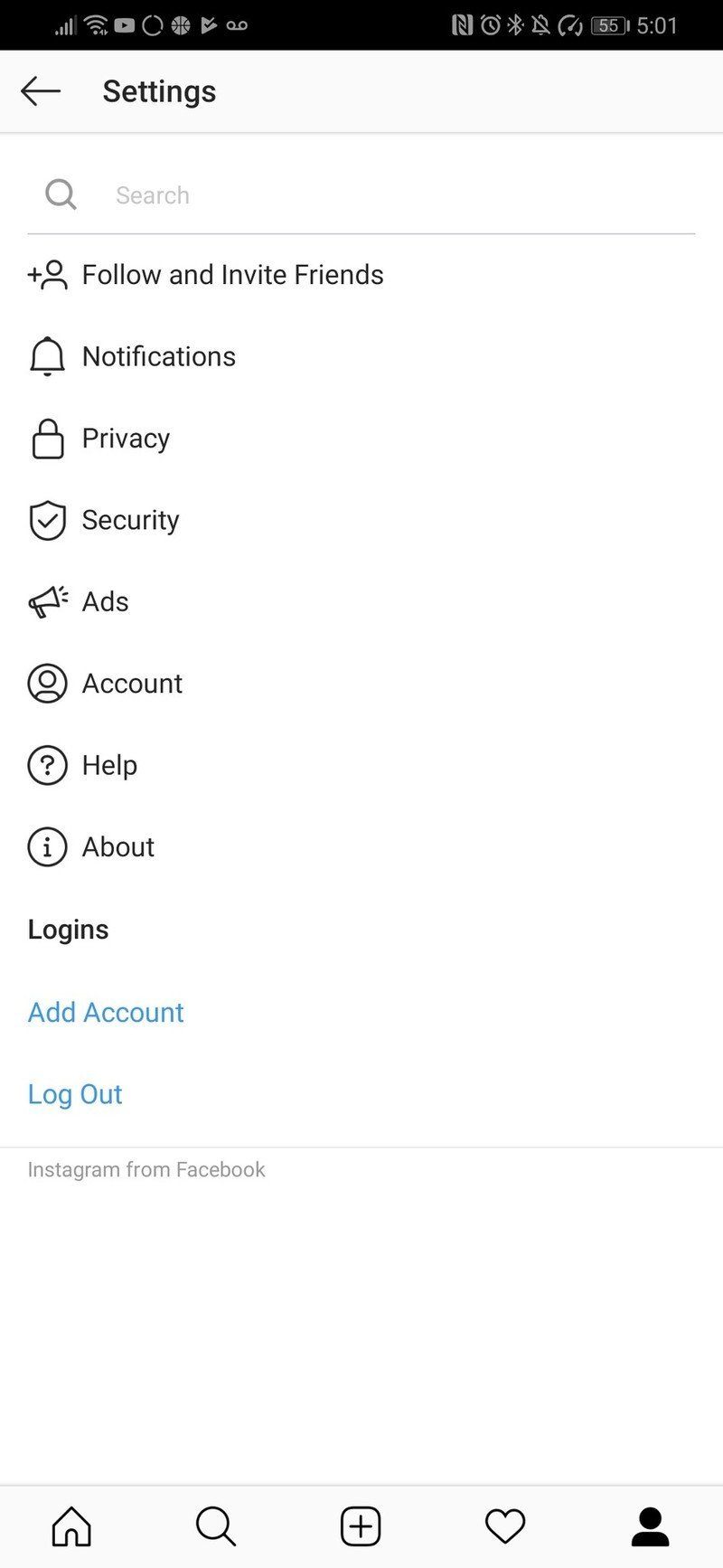Open the Activity heart tab
Viewport: 723px width, 1568px height.
(x=506, y=1526)
